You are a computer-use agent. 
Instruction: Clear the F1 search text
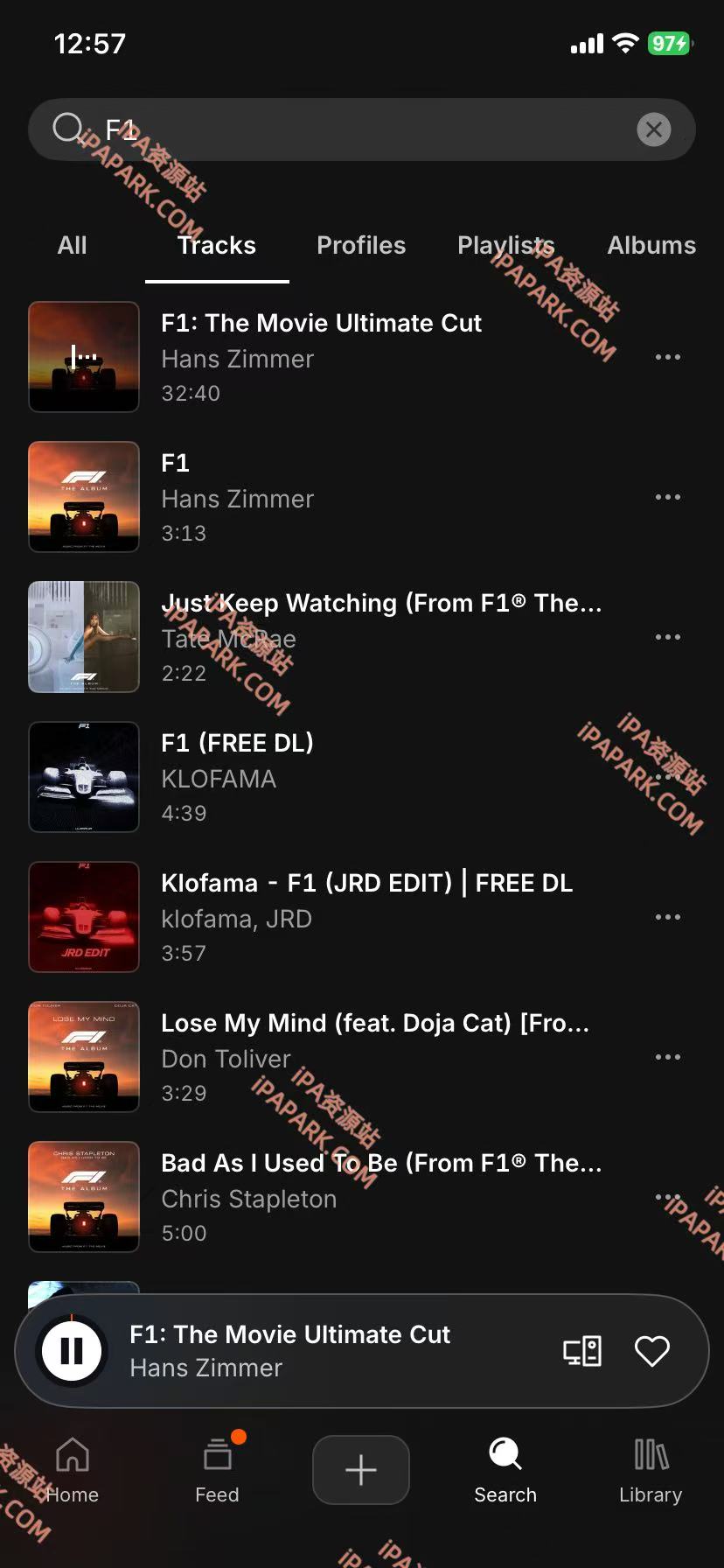(653, 130)
